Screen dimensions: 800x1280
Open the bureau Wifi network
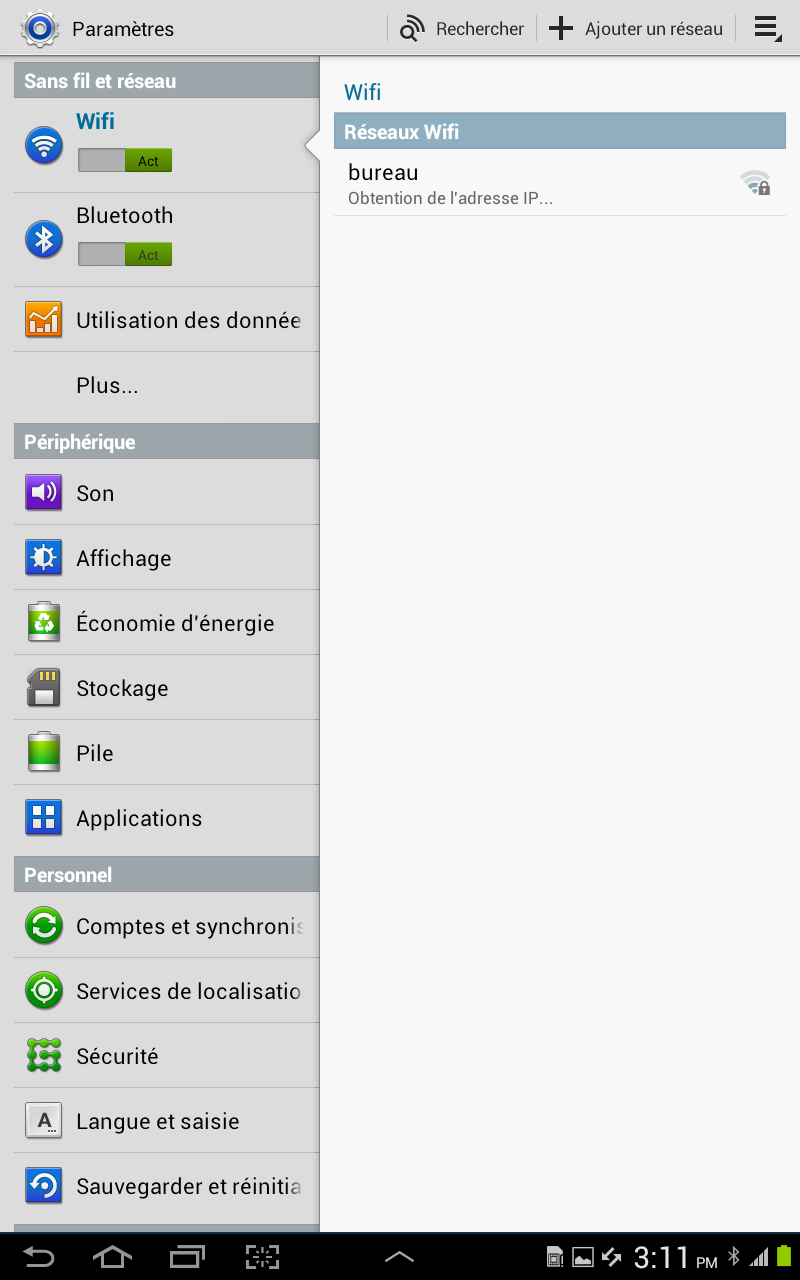click(560, 183)
